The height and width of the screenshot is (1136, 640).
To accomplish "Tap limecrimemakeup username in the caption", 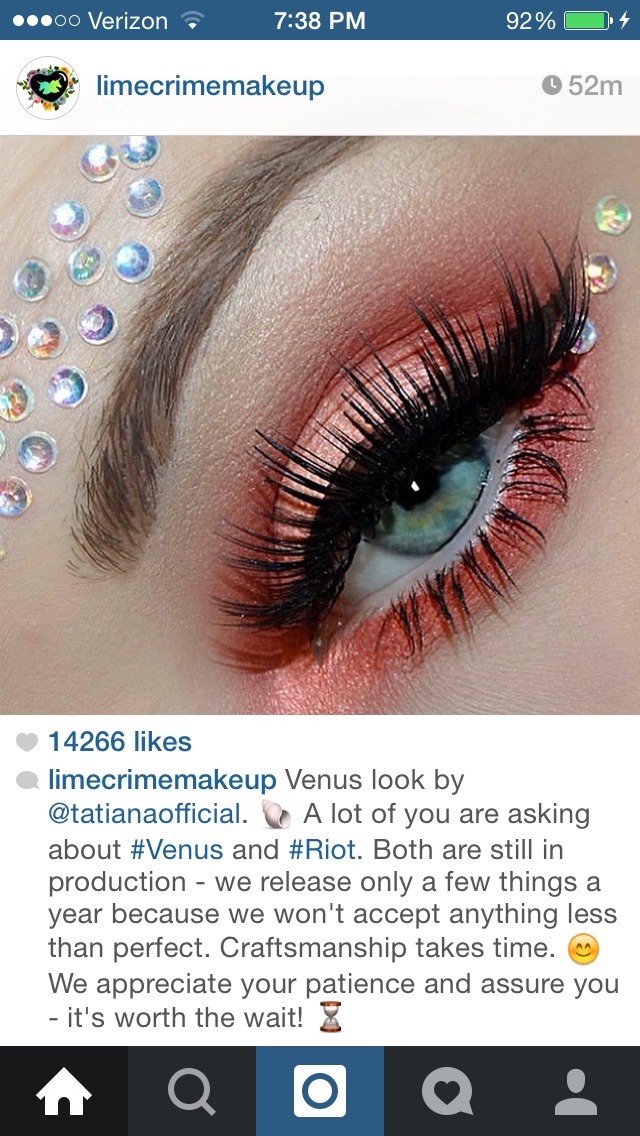I will pos(162,780).
